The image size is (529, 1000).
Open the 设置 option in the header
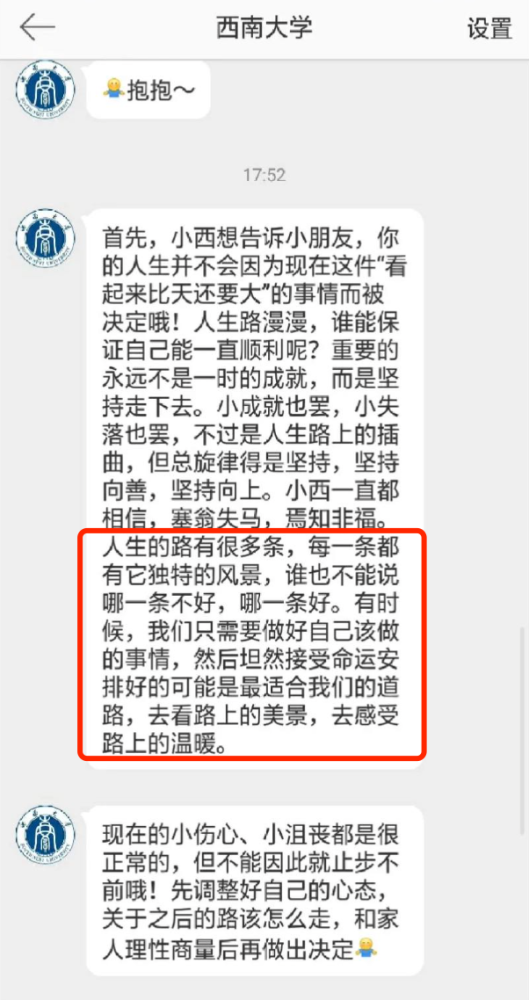click(x=489, y=28)
